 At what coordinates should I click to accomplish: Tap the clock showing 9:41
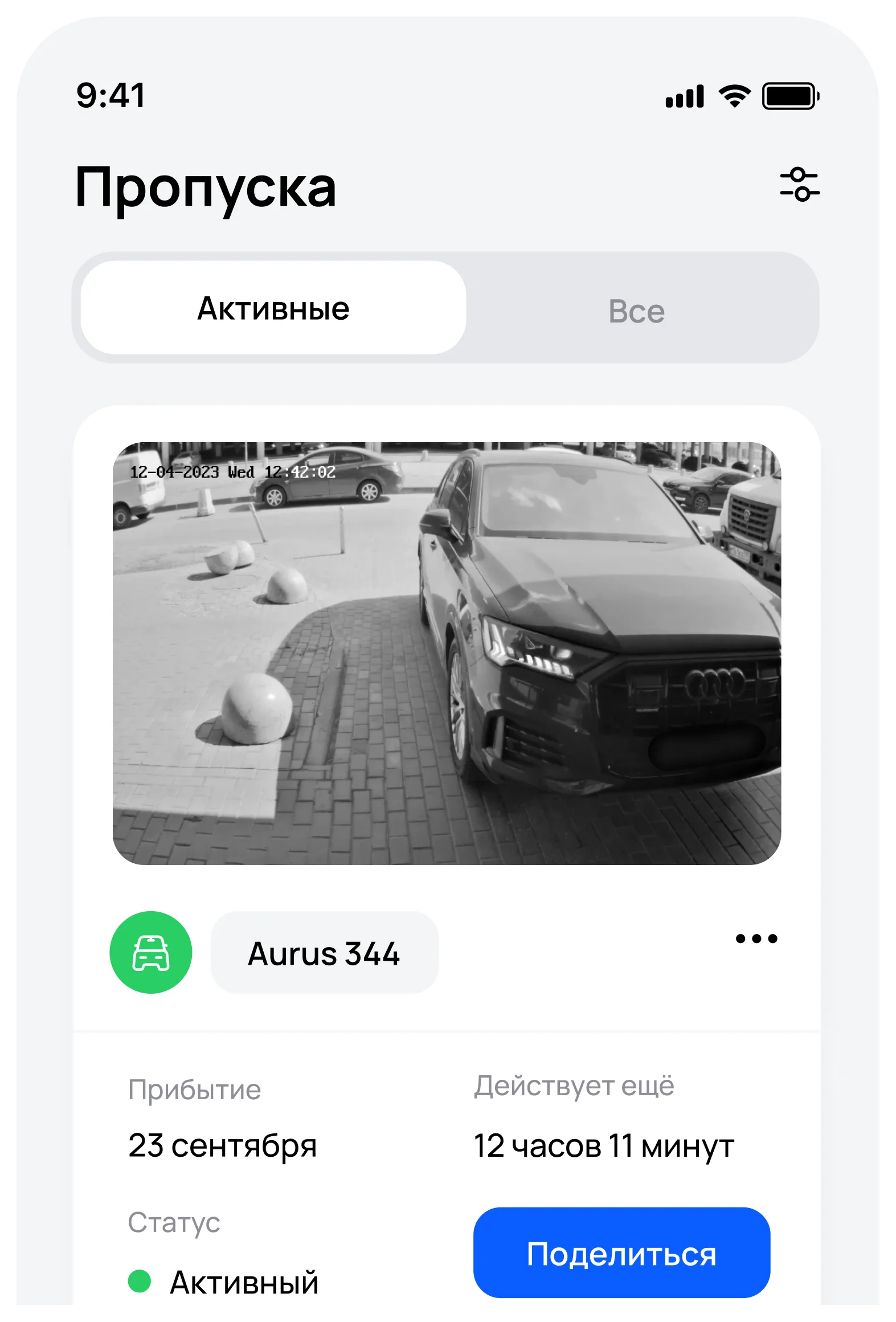[112, 95]
